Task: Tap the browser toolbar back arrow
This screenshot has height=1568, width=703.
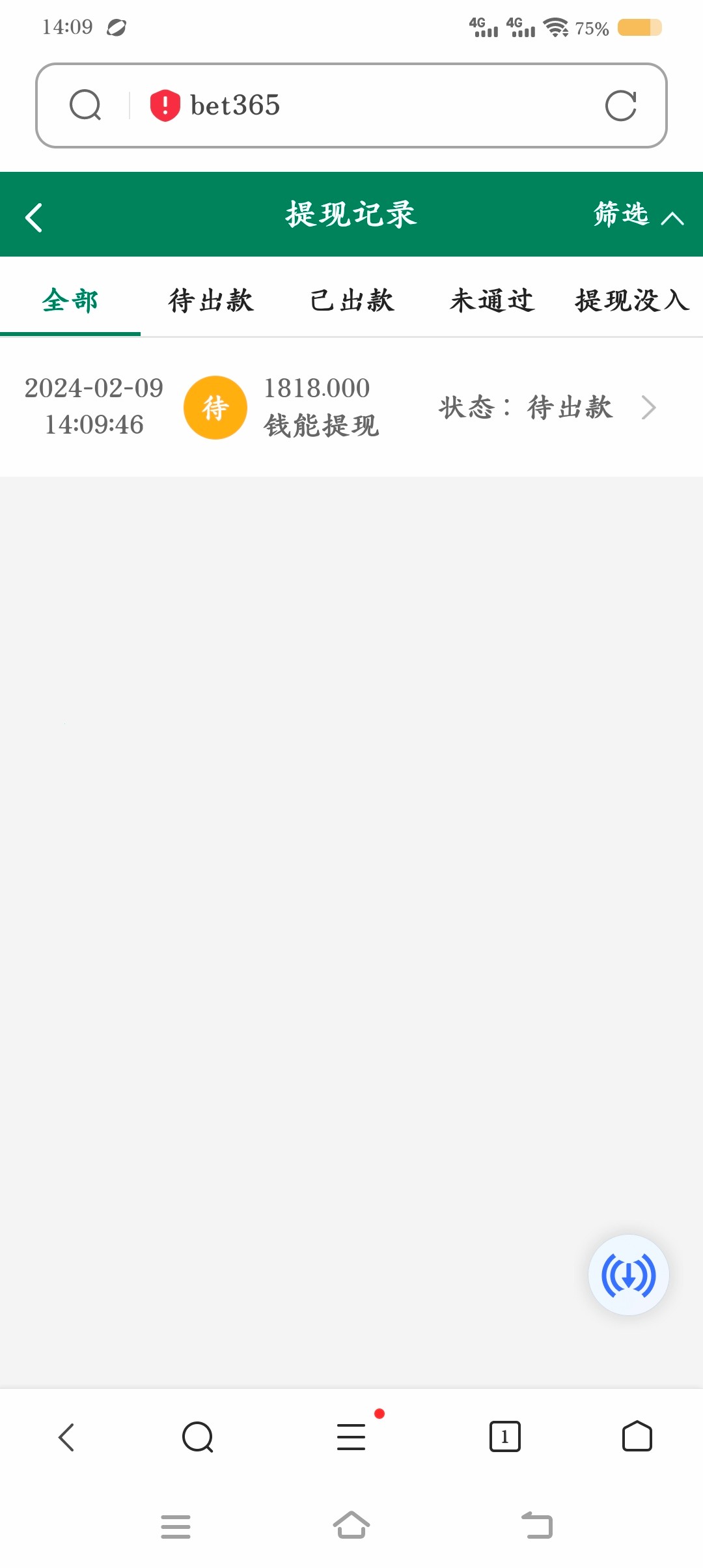Action: (66, 1436)
